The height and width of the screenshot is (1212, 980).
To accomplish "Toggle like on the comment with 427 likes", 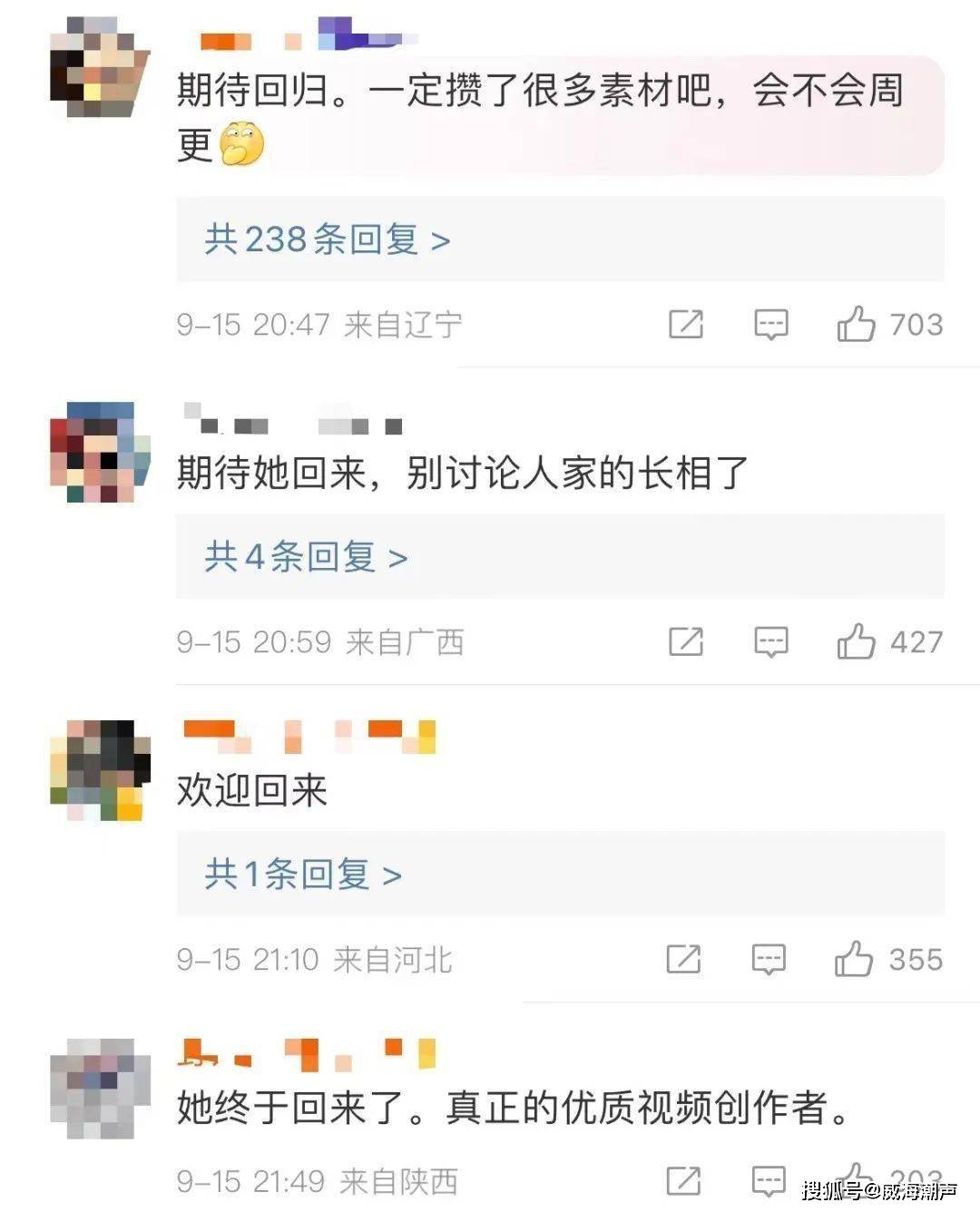I will 854,642.
